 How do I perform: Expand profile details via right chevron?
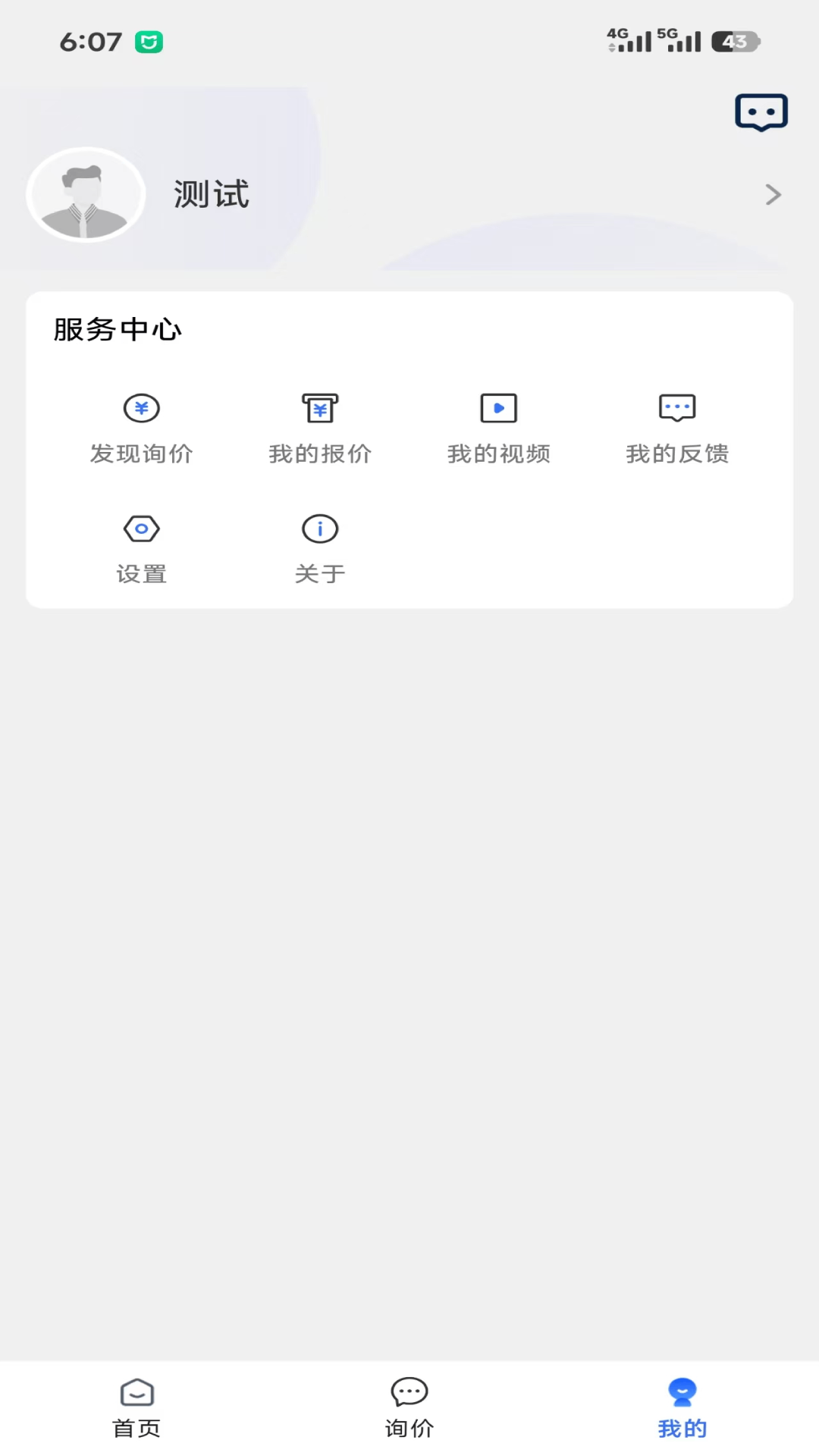(773, 195)
